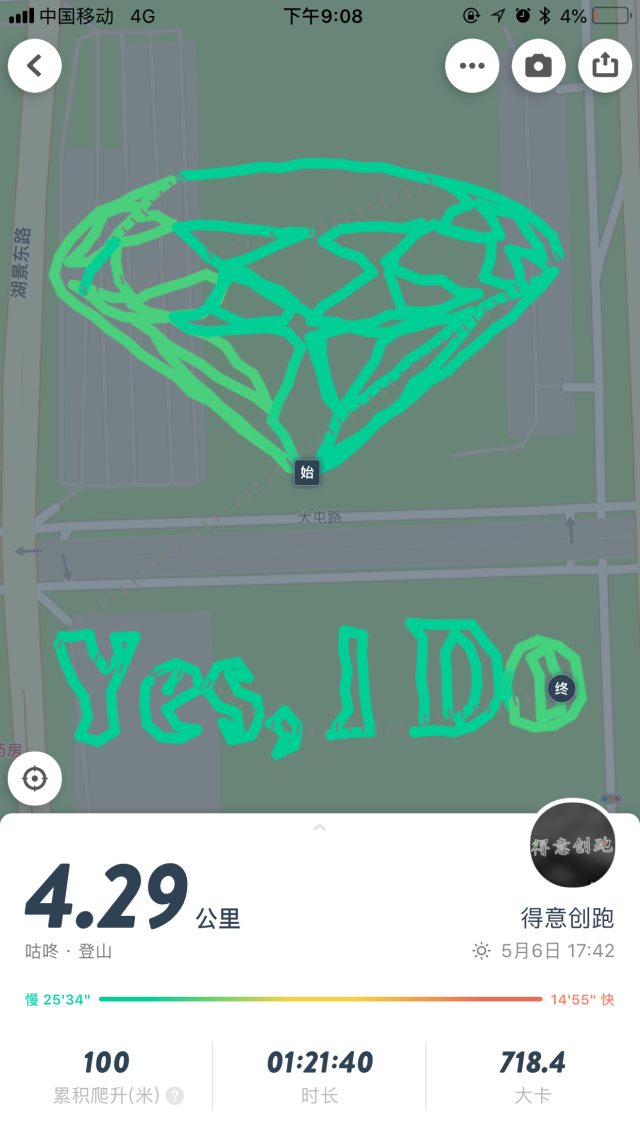Tap the 终 finish marker on the route
Viewport: 640px width, 1138px height.
click(561, 689)
